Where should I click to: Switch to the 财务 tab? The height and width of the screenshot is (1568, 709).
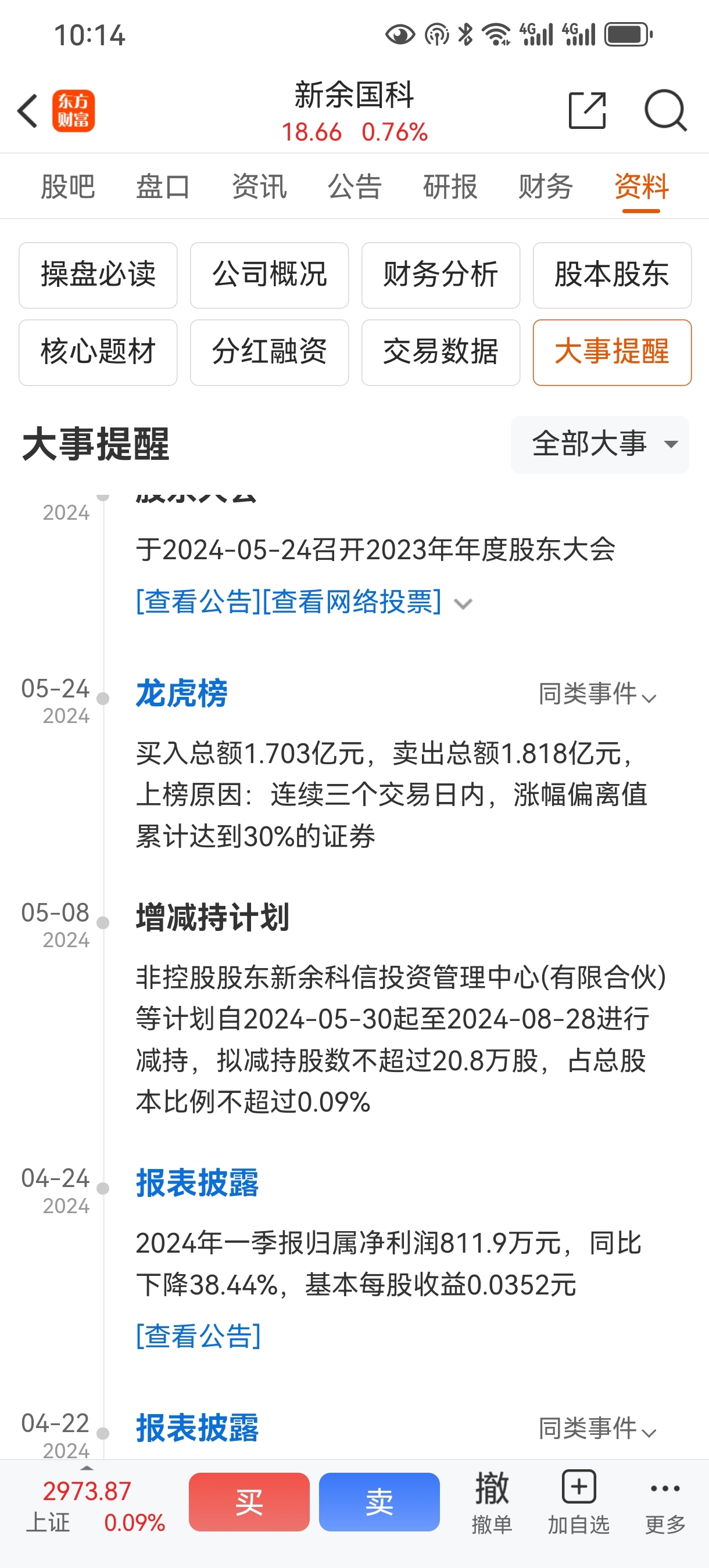(x=546, y=186)
